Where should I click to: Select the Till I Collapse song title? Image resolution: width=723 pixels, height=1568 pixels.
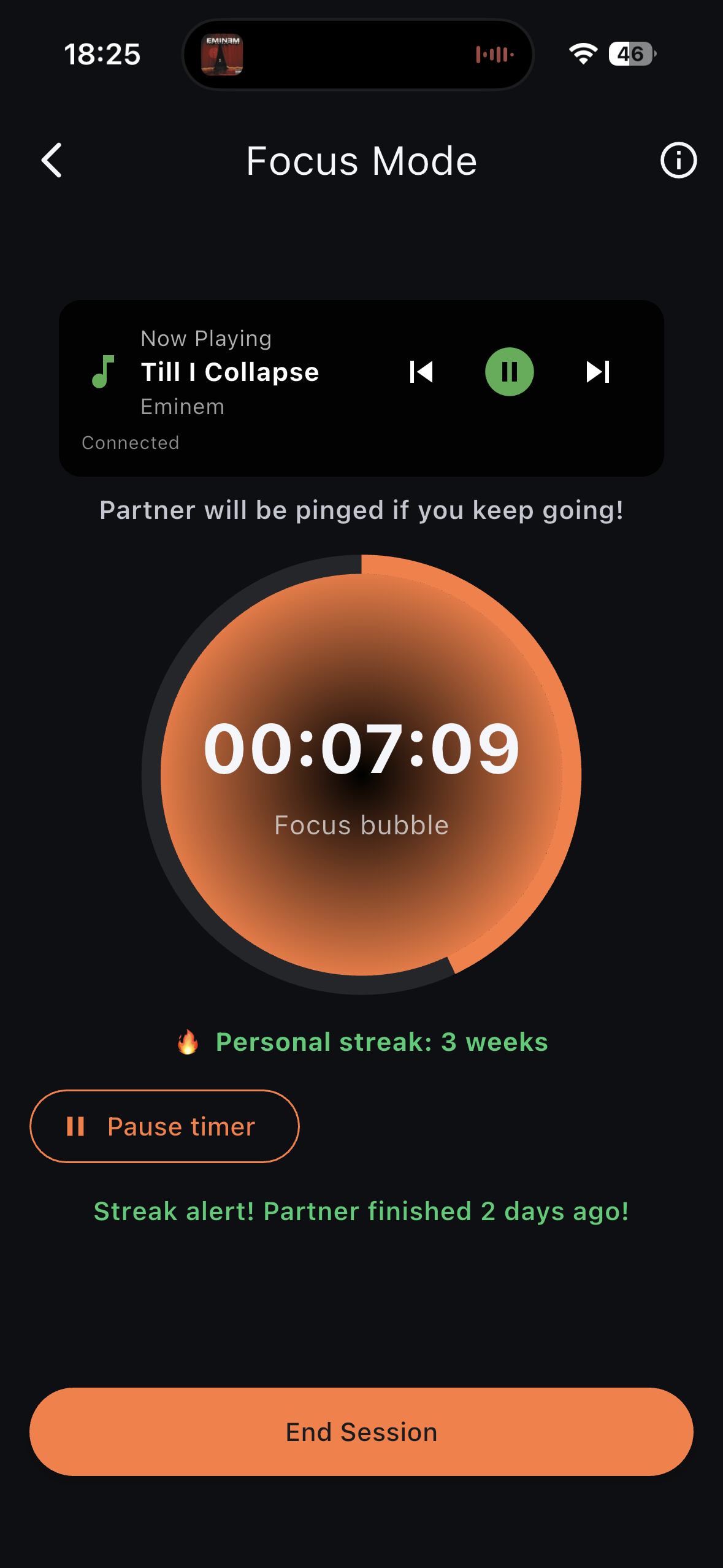click(x=229, y=371)
